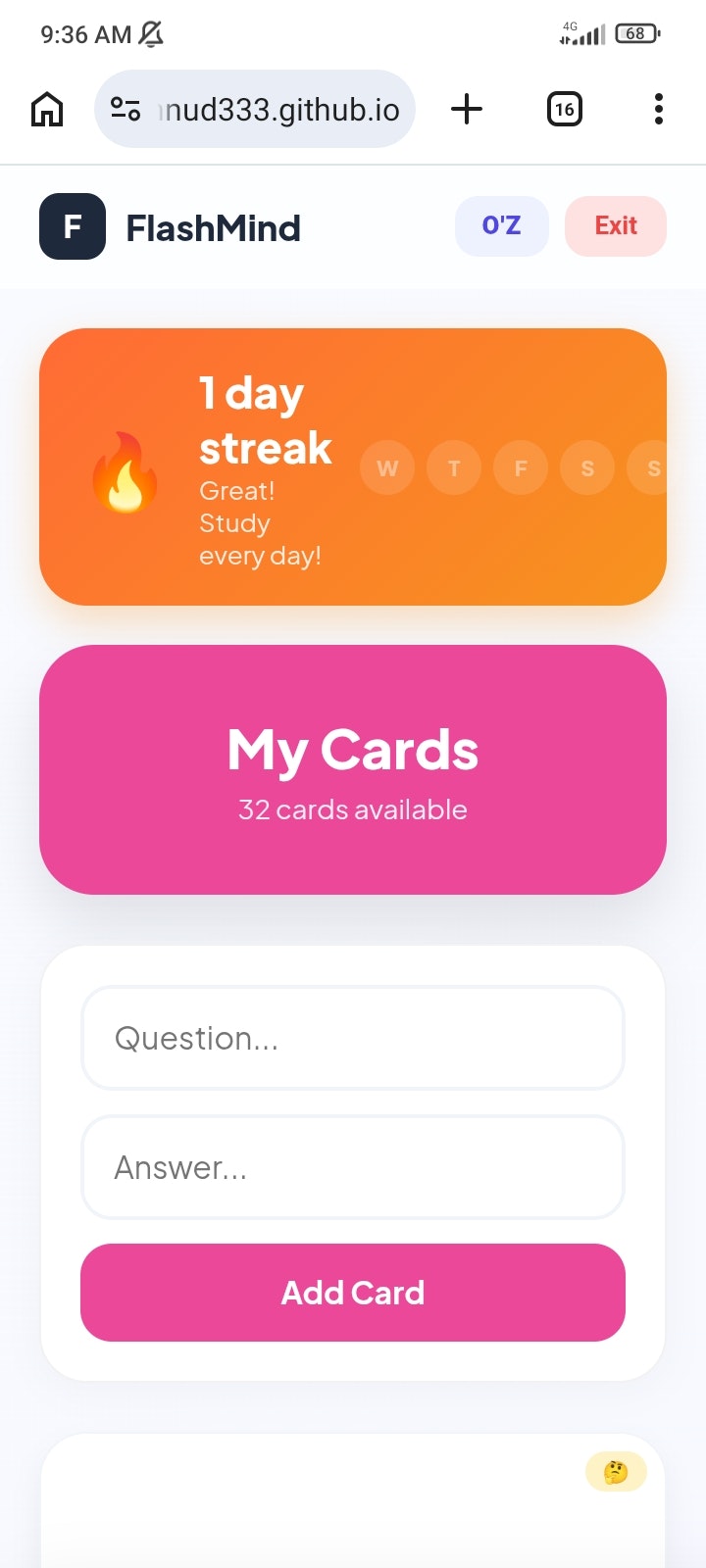Open the browser home page
706x1568 pixels.
pos(47,109)
